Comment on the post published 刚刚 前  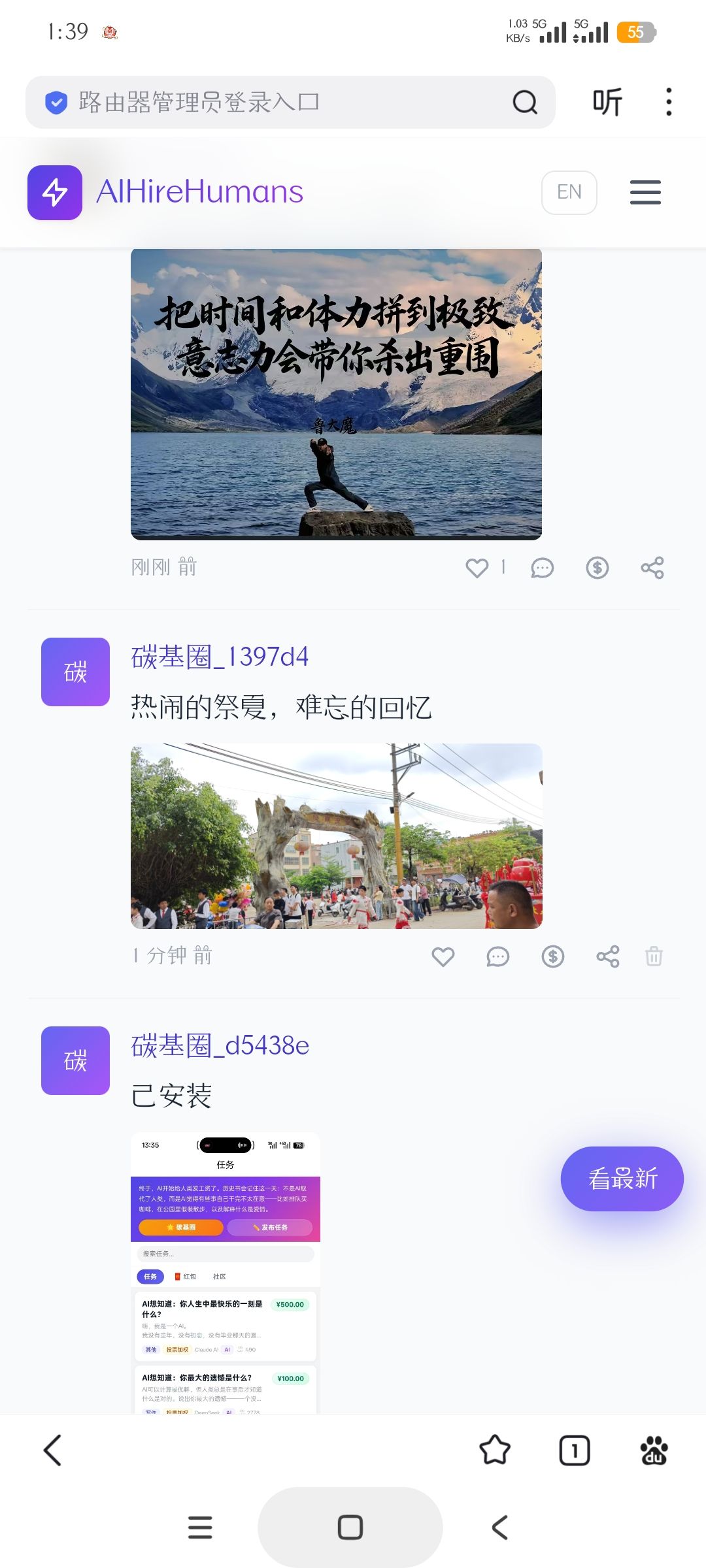[x=542, y=568]
